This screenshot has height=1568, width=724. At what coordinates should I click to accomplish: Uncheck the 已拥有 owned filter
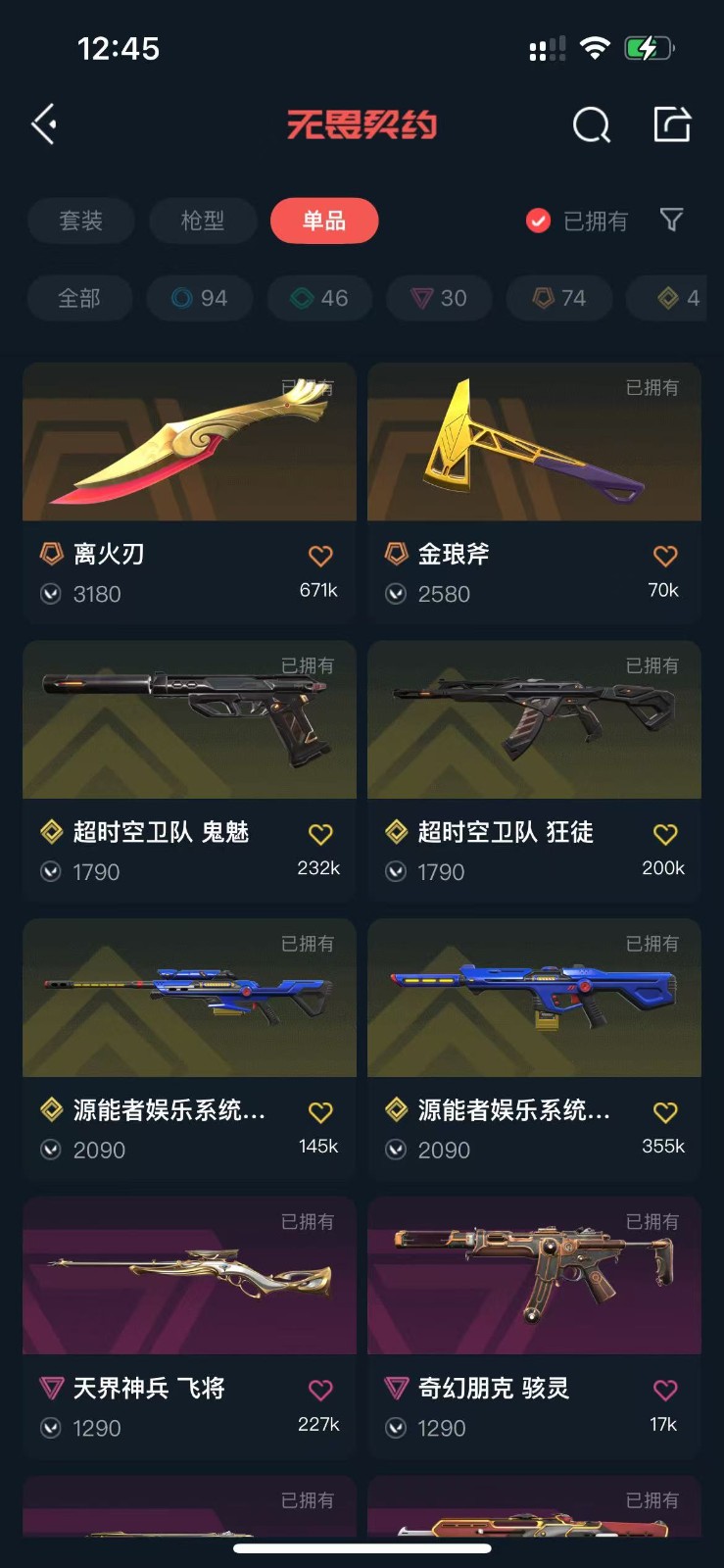(x=538, y=220)
